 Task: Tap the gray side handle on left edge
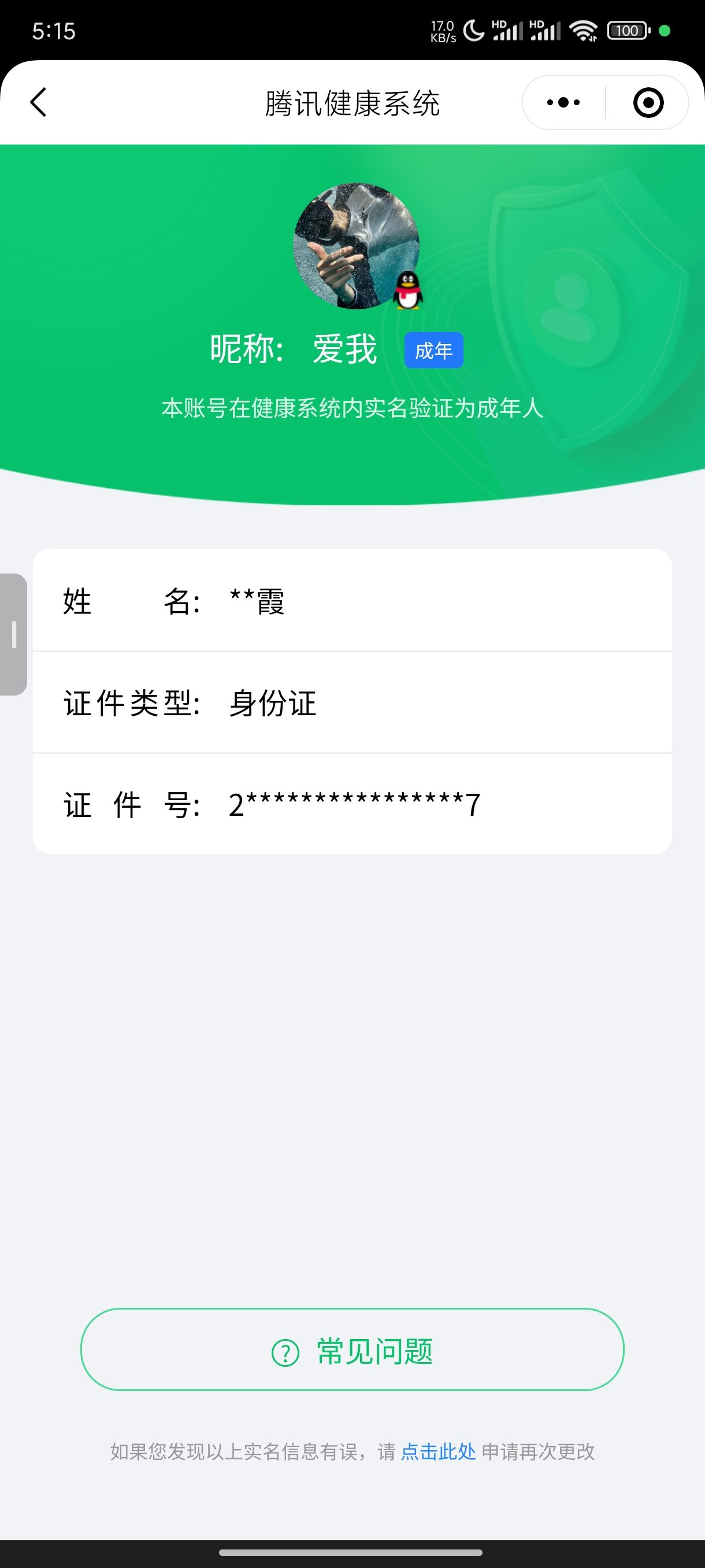tap(13, 634)
